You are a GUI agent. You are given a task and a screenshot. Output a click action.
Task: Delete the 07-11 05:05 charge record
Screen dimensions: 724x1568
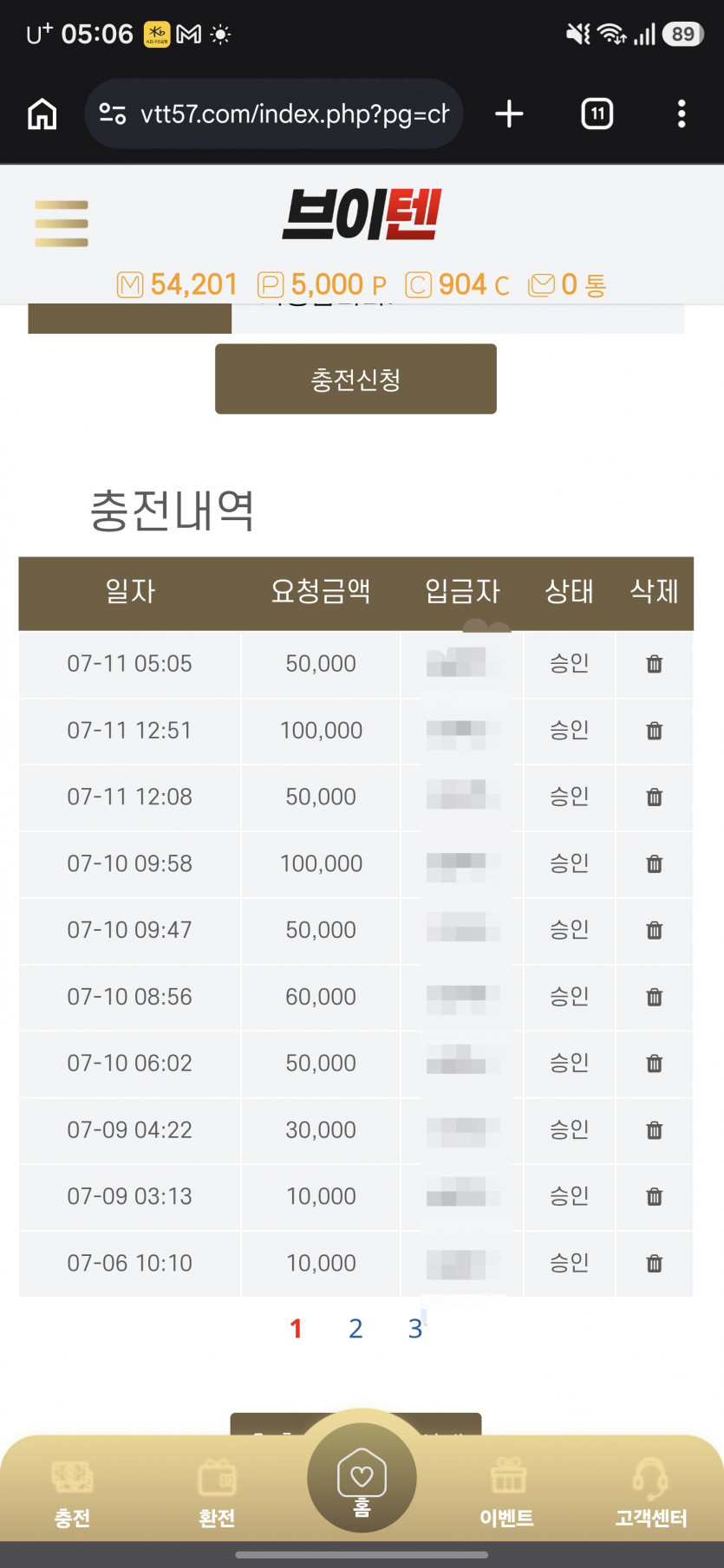coord(655,664)
